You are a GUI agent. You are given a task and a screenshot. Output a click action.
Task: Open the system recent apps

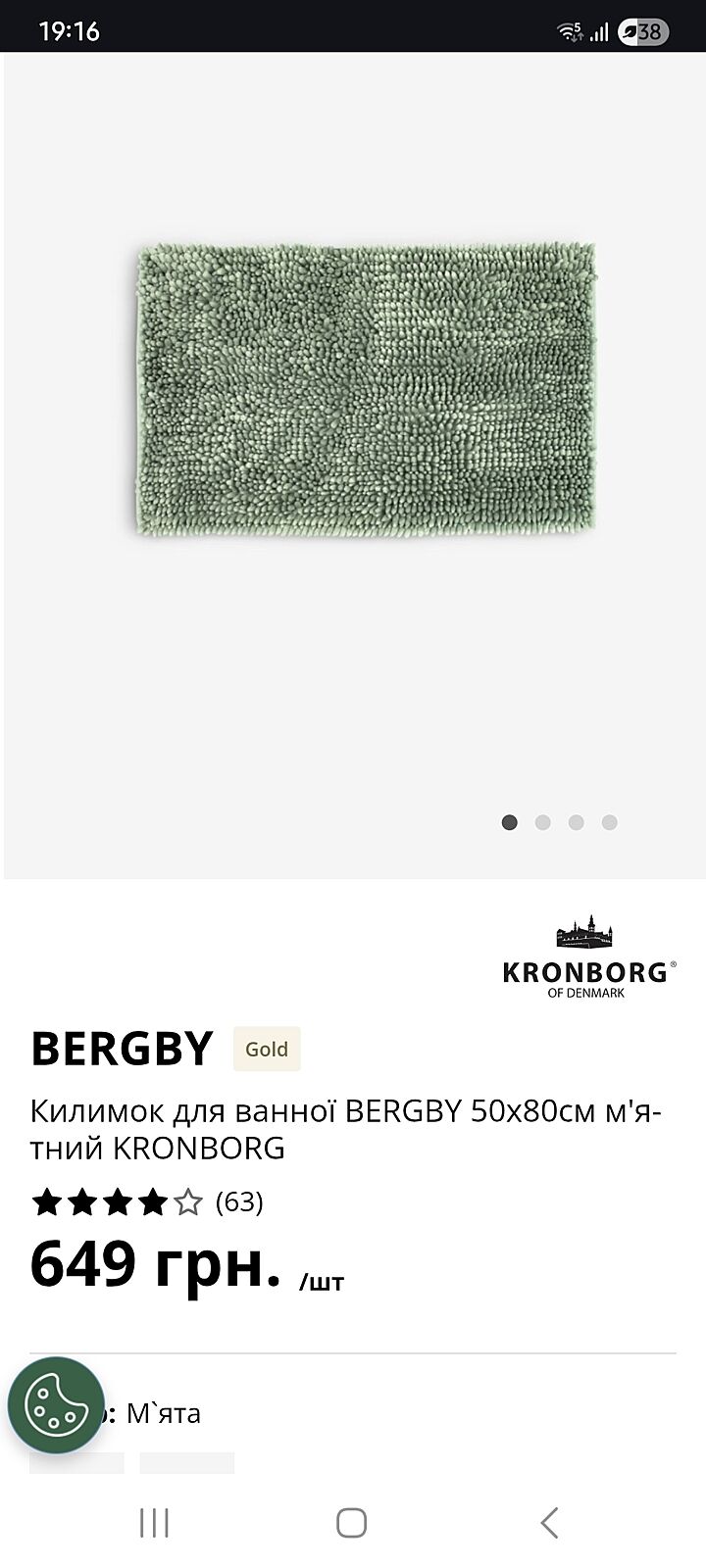(x=155, y=1523)
